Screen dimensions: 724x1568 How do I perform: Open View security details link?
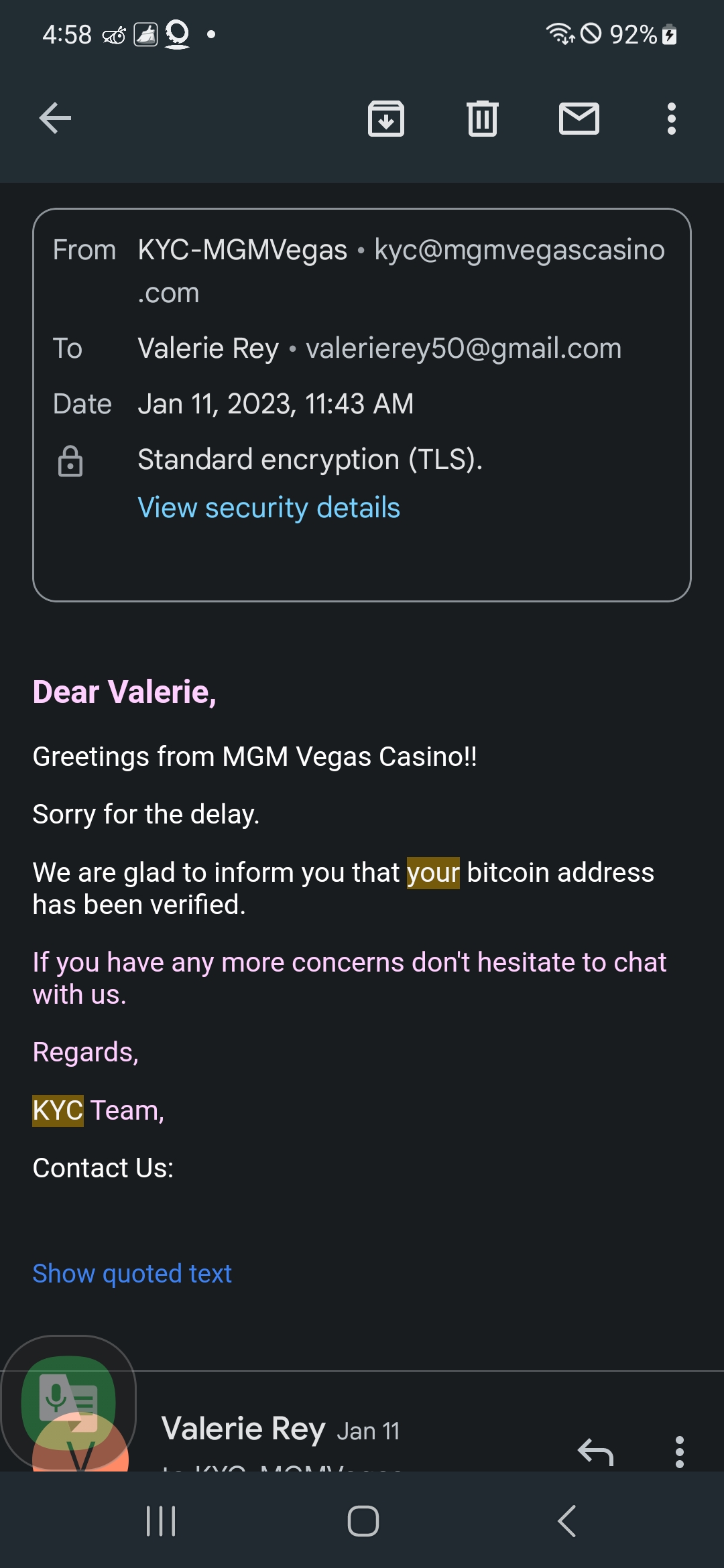point(269,507)
